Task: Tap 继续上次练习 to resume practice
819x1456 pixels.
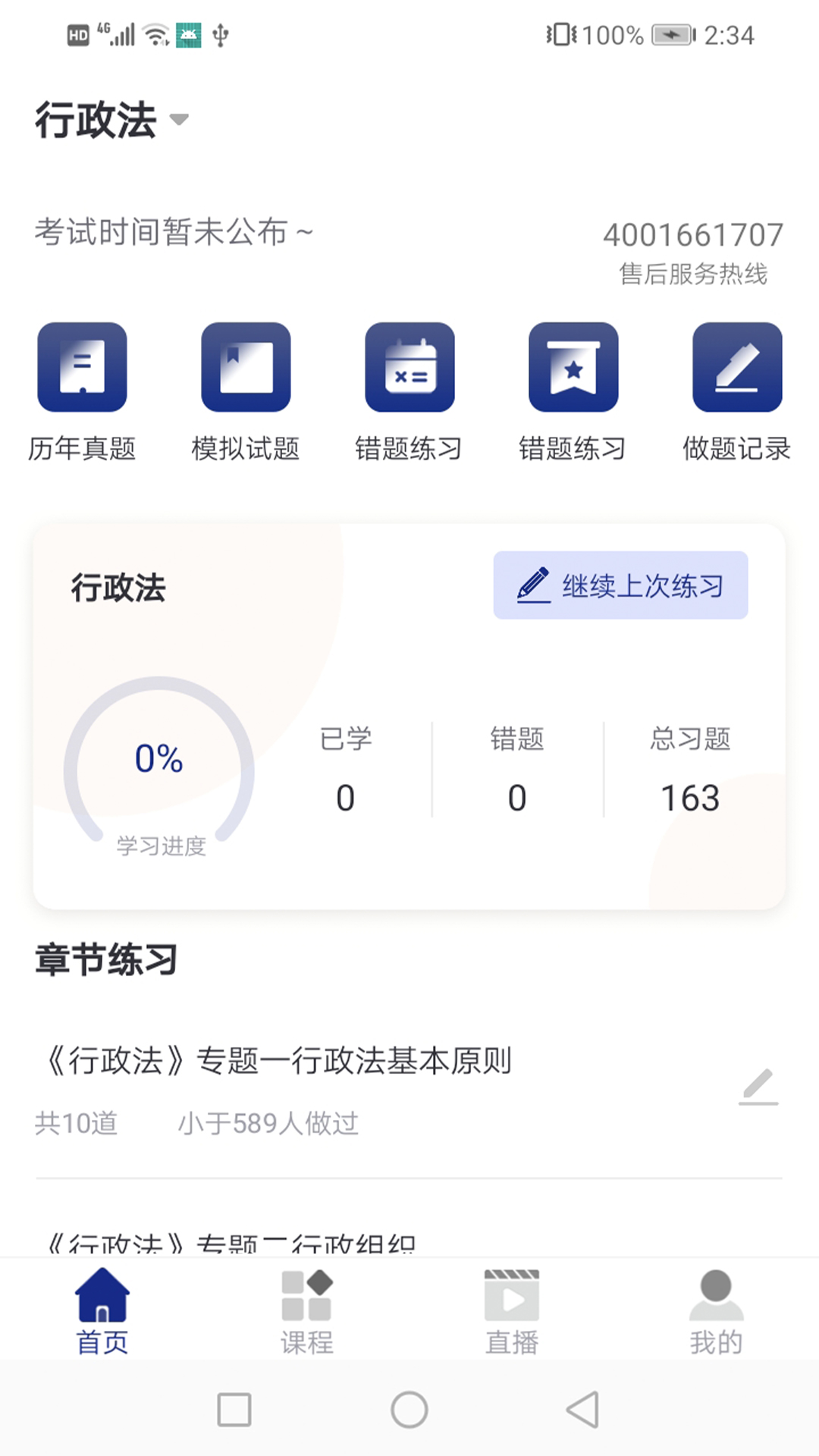Action: 620,586
